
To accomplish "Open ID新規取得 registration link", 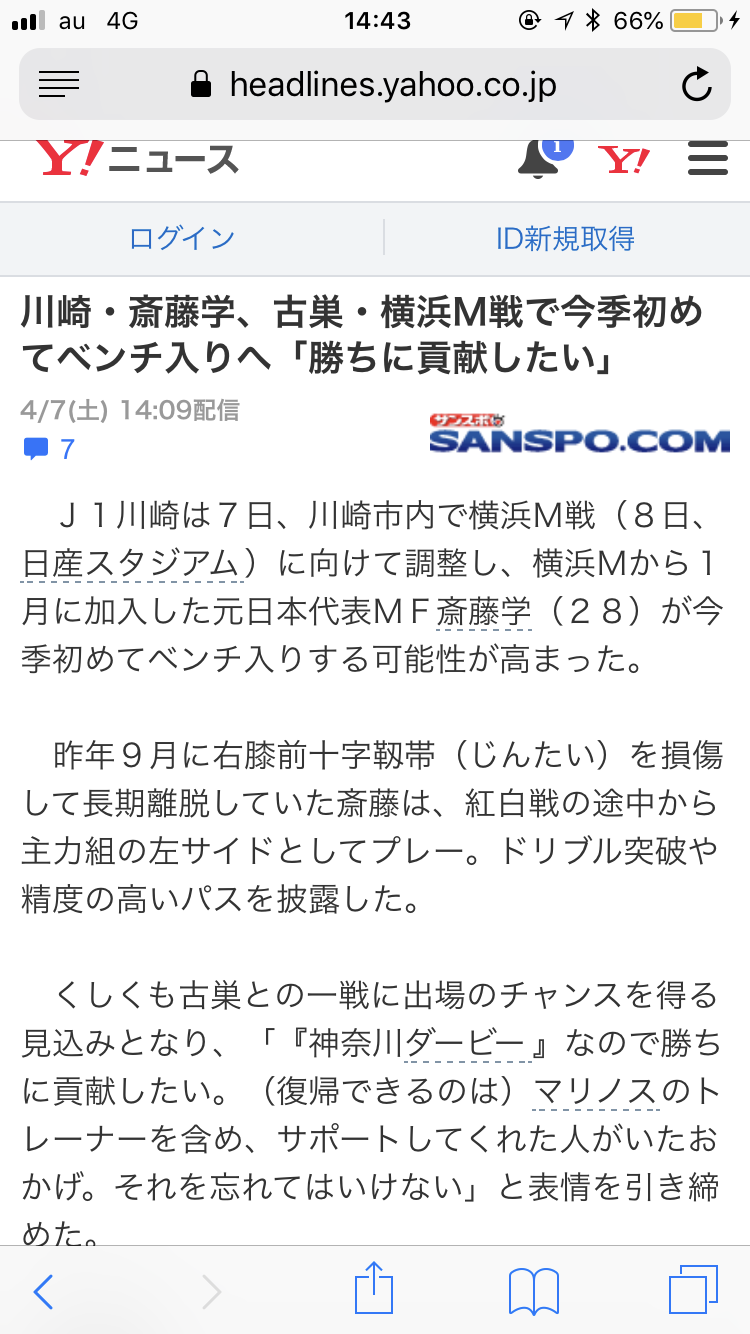I will coord(565,238).
